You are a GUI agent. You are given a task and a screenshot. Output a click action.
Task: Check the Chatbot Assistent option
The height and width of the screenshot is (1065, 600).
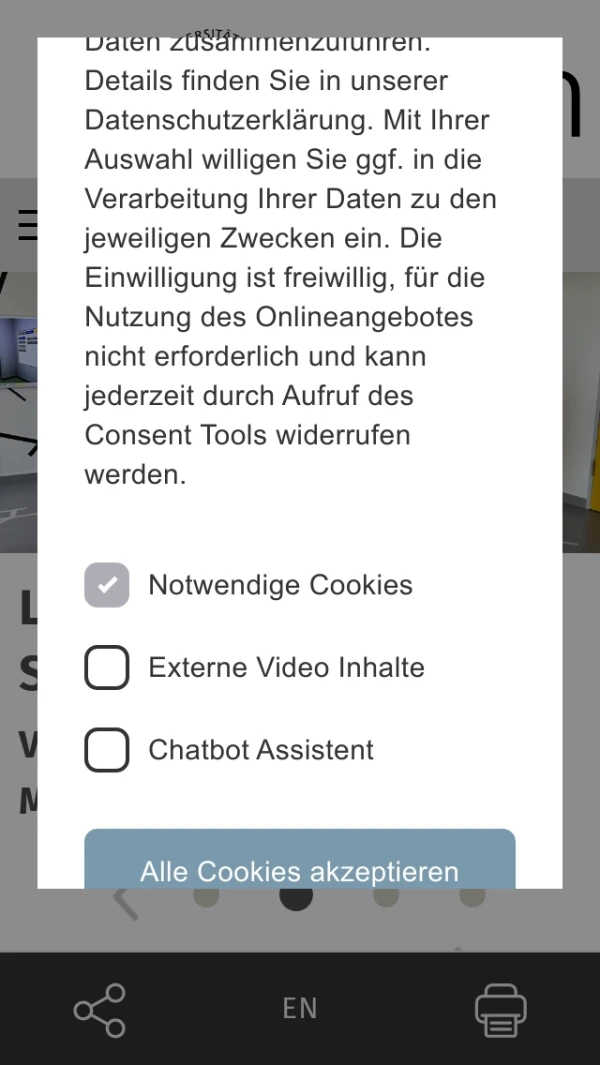[107, 750]
